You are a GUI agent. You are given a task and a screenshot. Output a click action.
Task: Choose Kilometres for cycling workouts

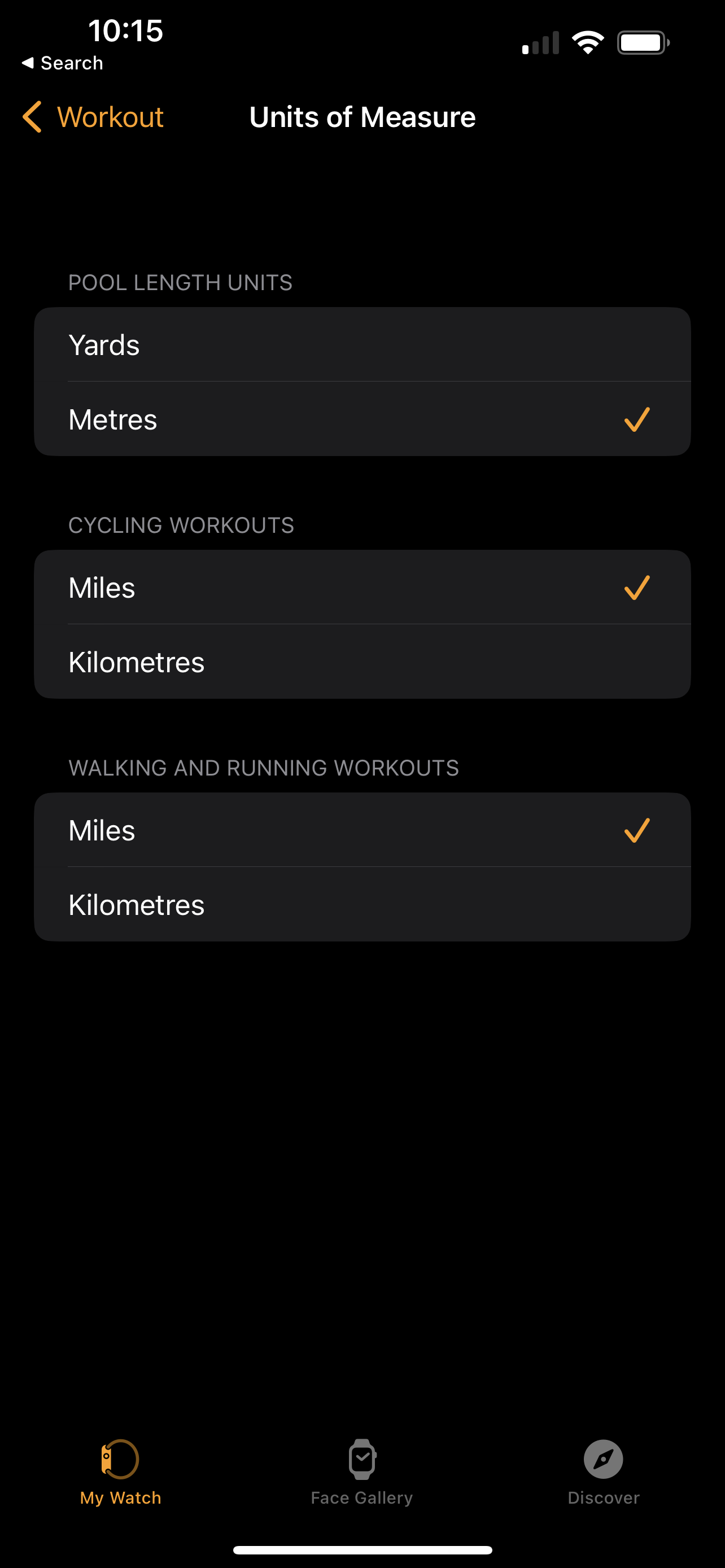(x=361, y=662)
